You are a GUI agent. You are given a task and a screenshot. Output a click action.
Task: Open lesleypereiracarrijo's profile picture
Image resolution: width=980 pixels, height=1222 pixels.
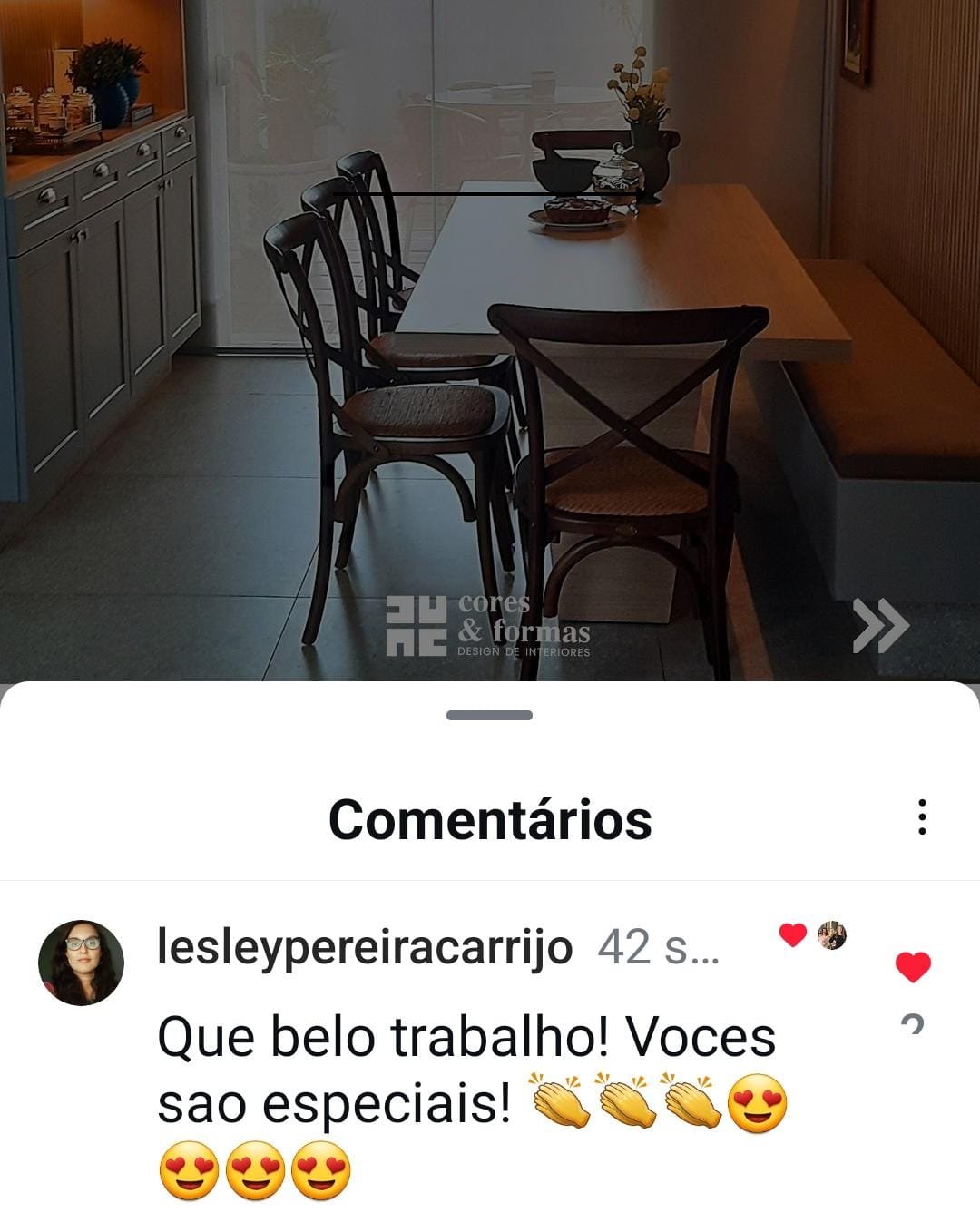81,963
